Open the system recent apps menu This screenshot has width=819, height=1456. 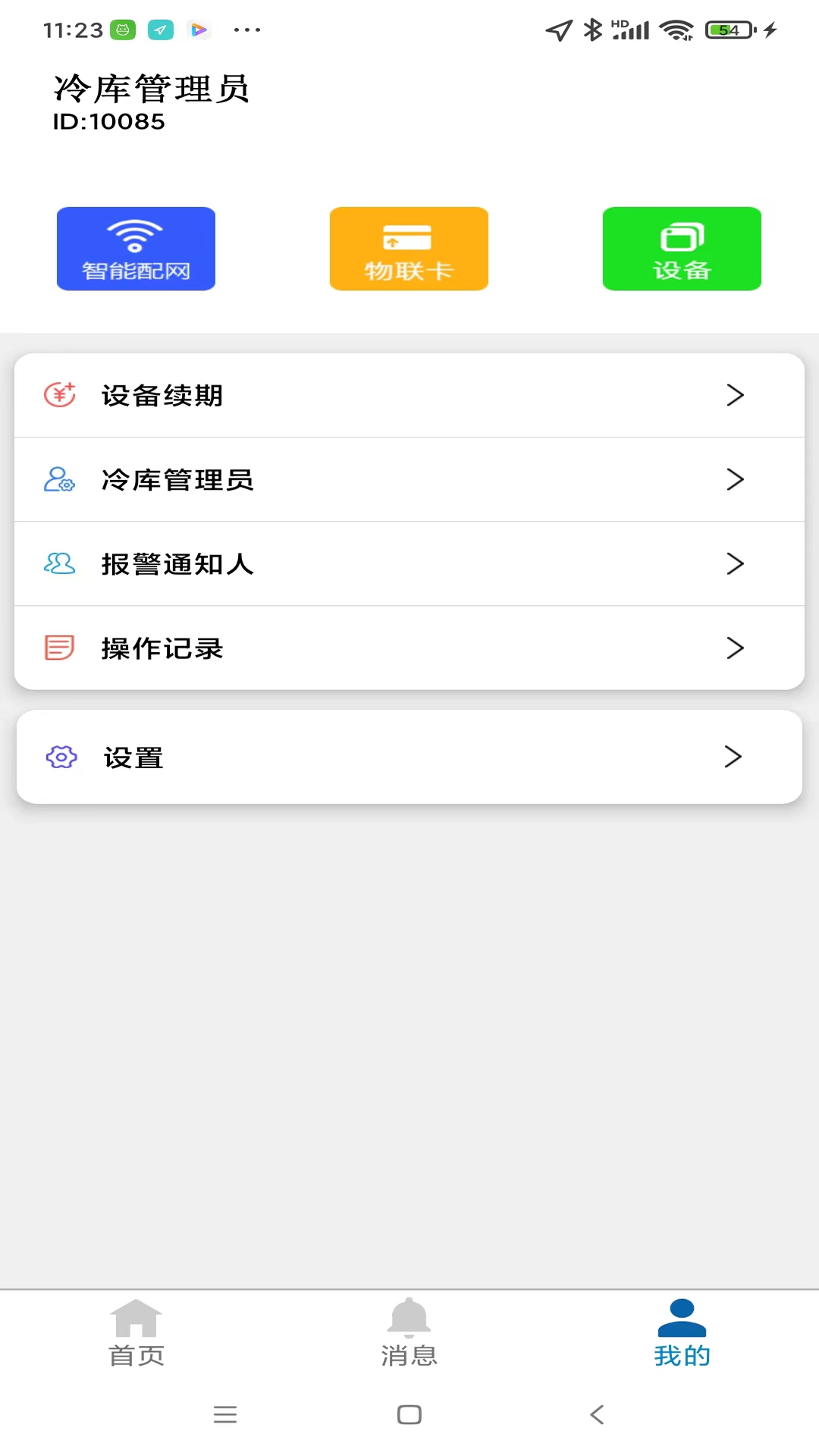click(x=225, y=1414)
